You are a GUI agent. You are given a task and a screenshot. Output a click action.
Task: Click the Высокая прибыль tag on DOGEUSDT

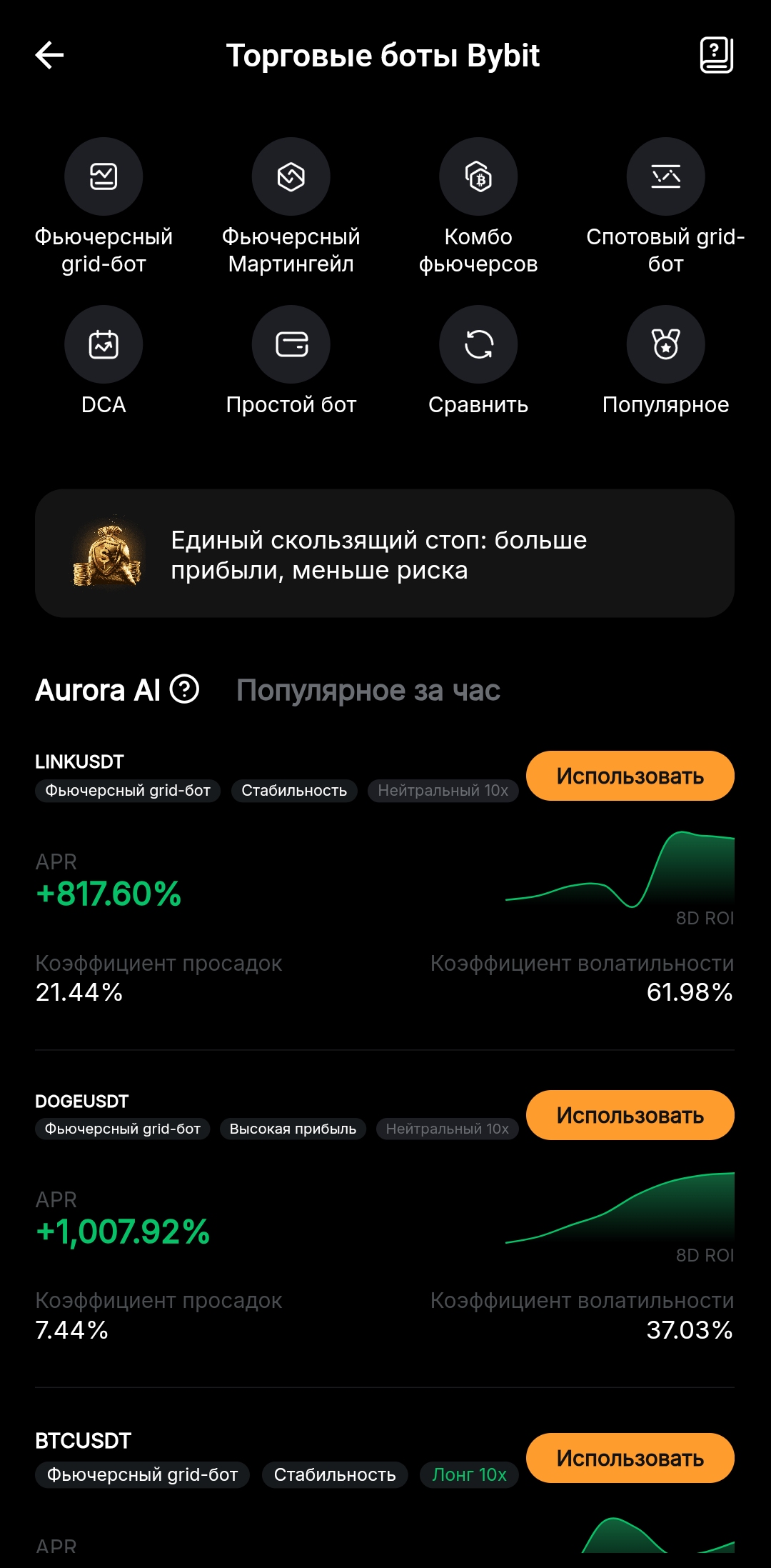point(293,1129)
